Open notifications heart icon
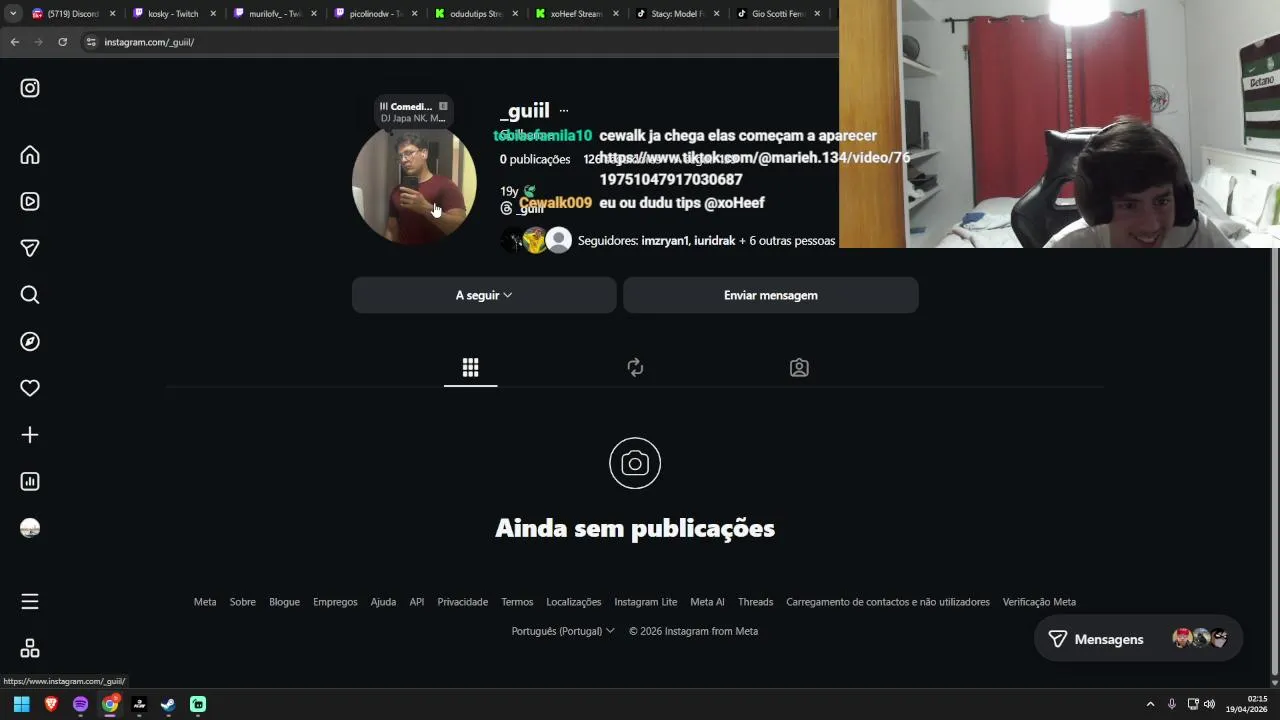Viewport: 1280px width, 720px height. pyautogui.click(x=30, y=388)
